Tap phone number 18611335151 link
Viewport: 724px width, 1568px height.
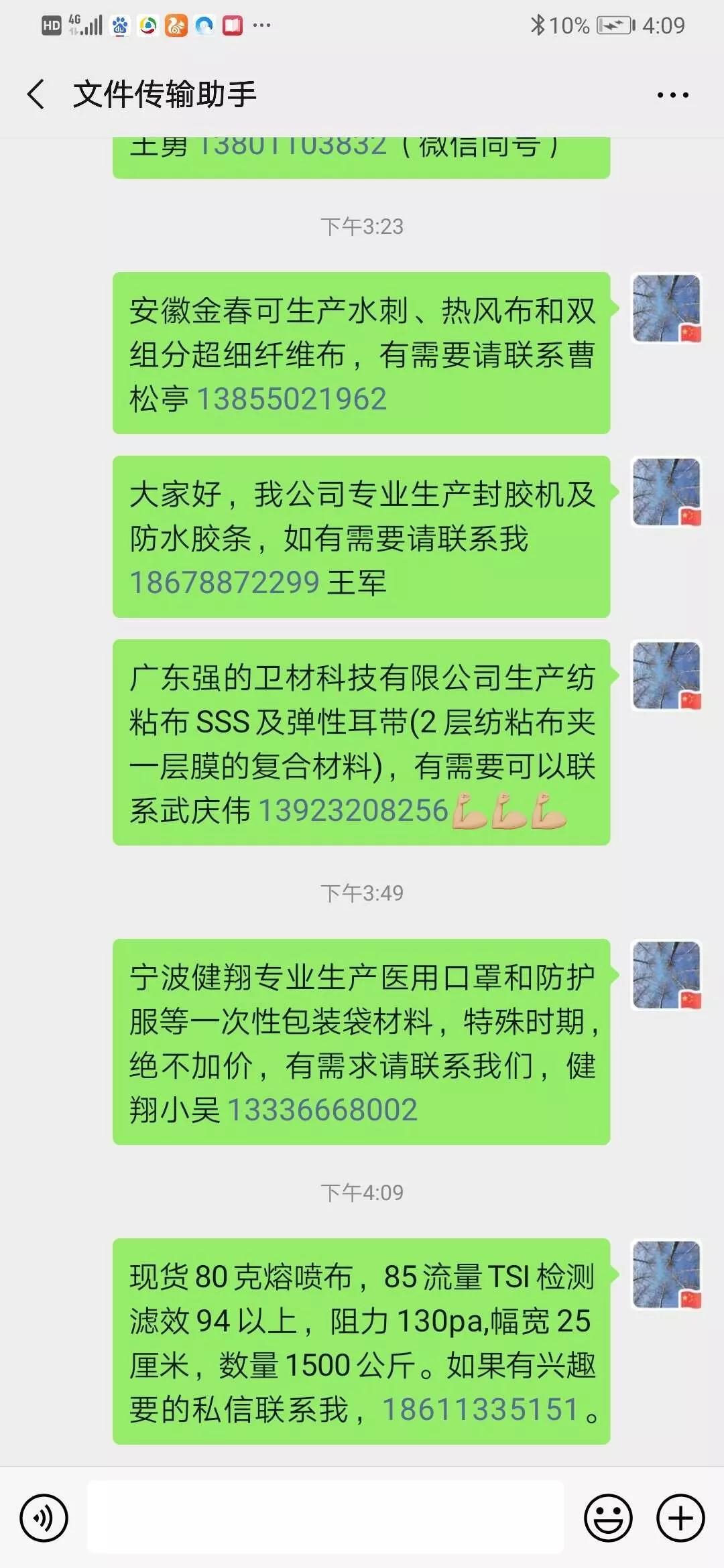[480, 1410]
